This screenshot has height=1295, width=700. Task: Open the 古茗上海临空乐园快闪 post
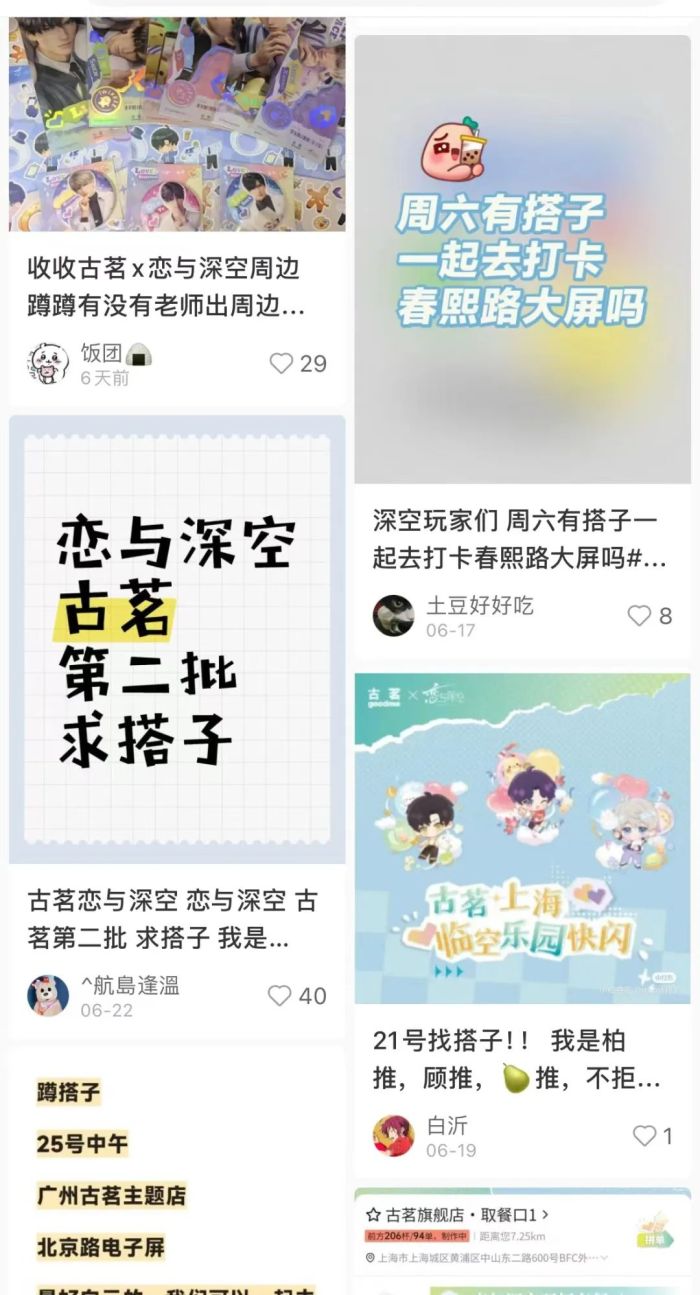tap(522, 838)
